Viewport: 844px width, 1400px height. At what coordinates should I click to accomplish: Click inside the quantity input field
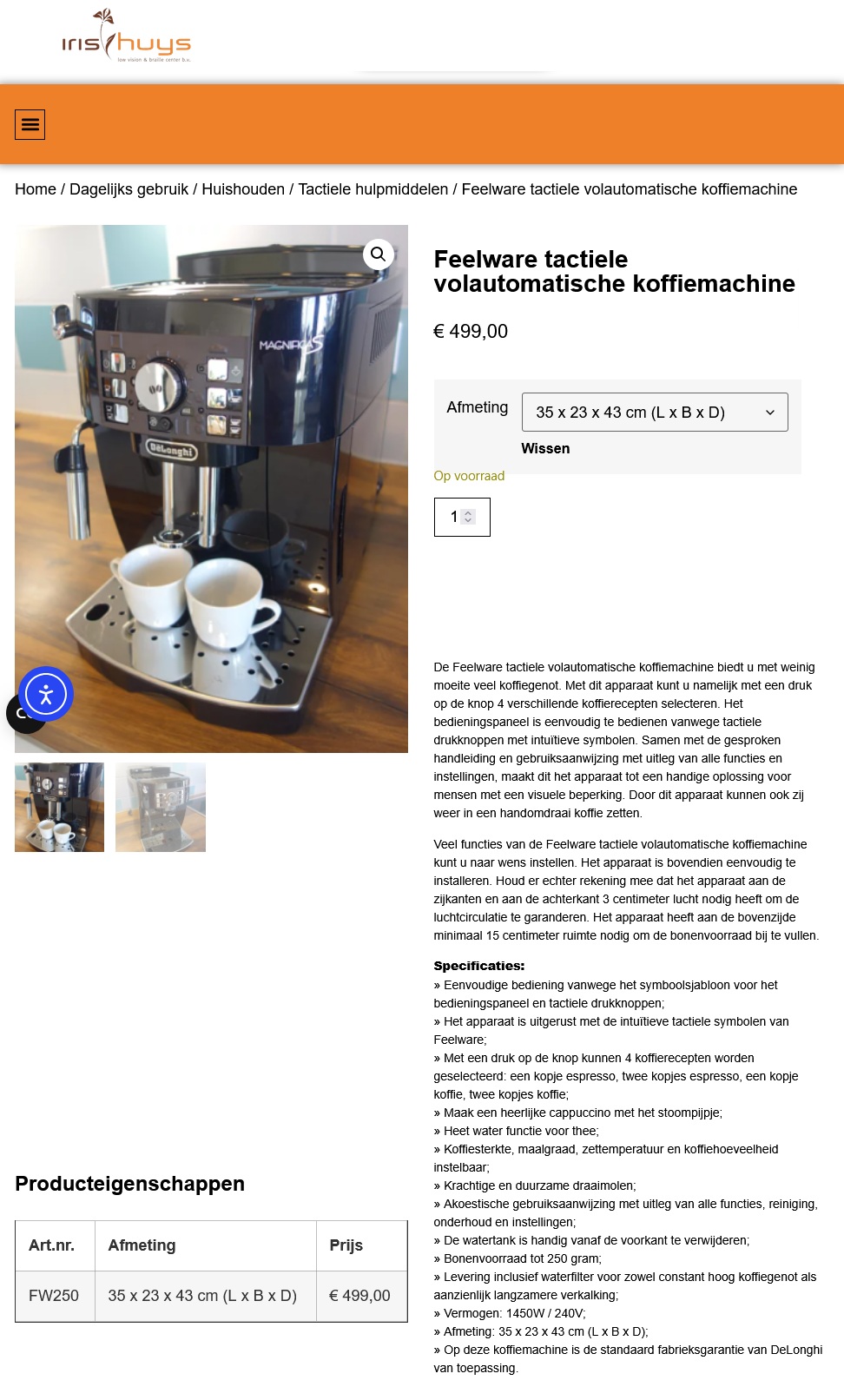(x=452, y=516)
